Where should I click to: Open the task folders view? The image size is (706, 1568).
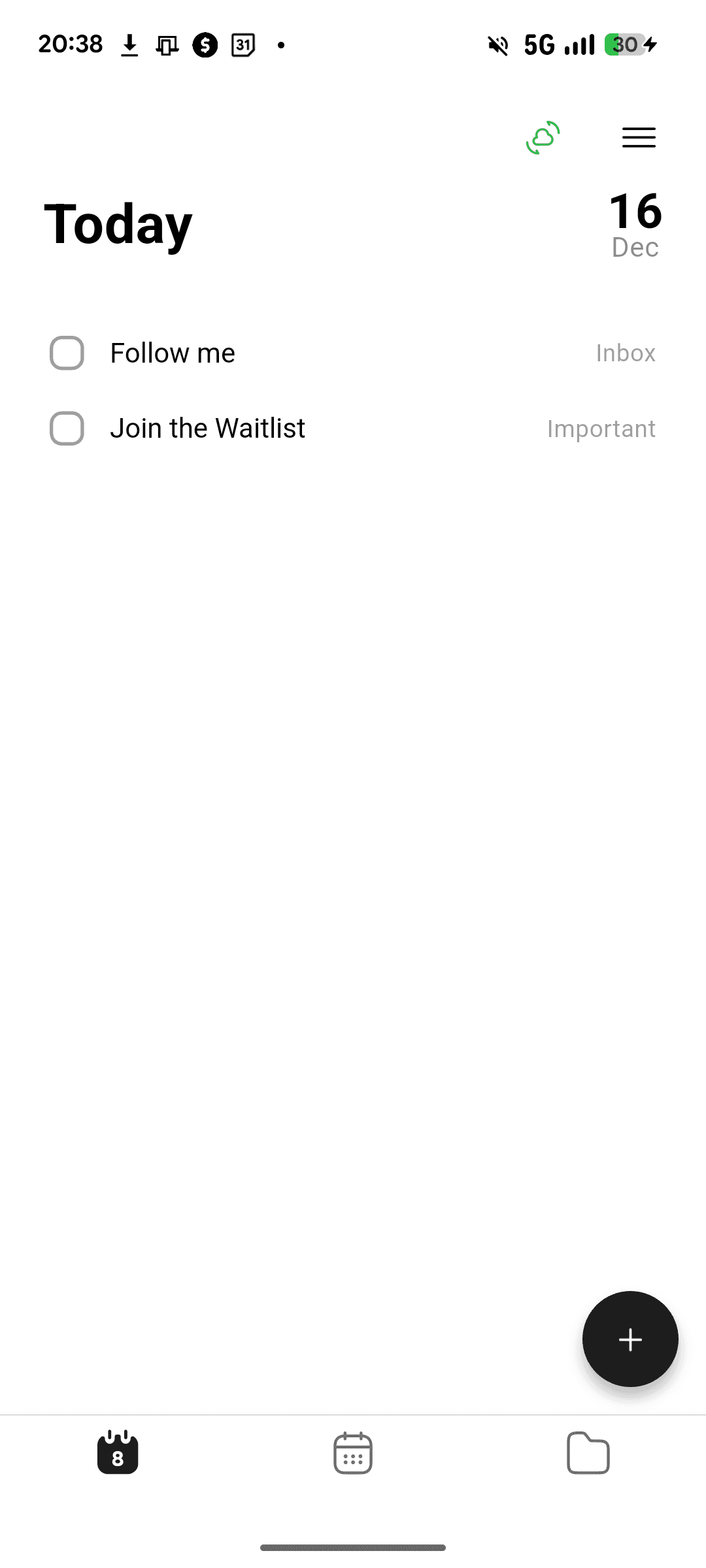point(588,1453)
